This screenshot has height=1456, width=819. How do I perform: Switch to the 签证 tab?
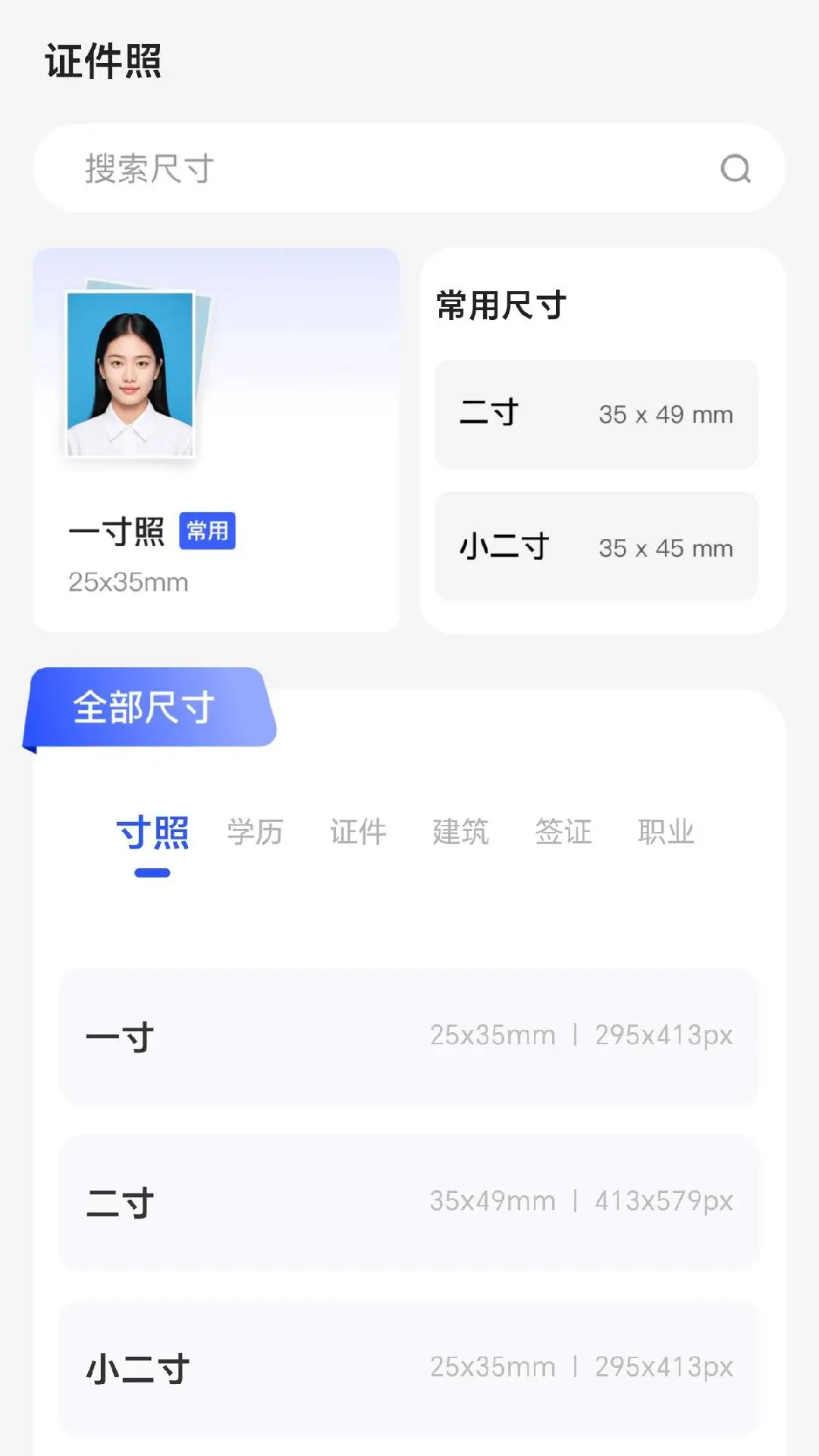coord(564,832)
